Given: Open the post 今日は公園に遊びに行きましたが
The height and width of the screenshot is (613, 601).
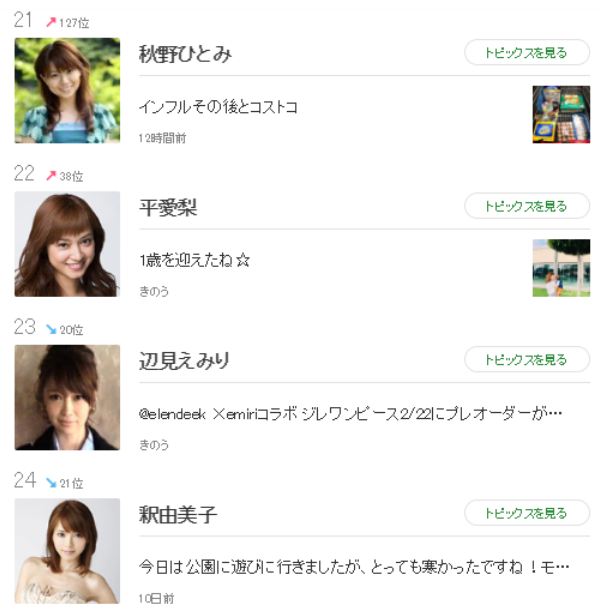Looking at the screenshot, I should pos(350,566).
